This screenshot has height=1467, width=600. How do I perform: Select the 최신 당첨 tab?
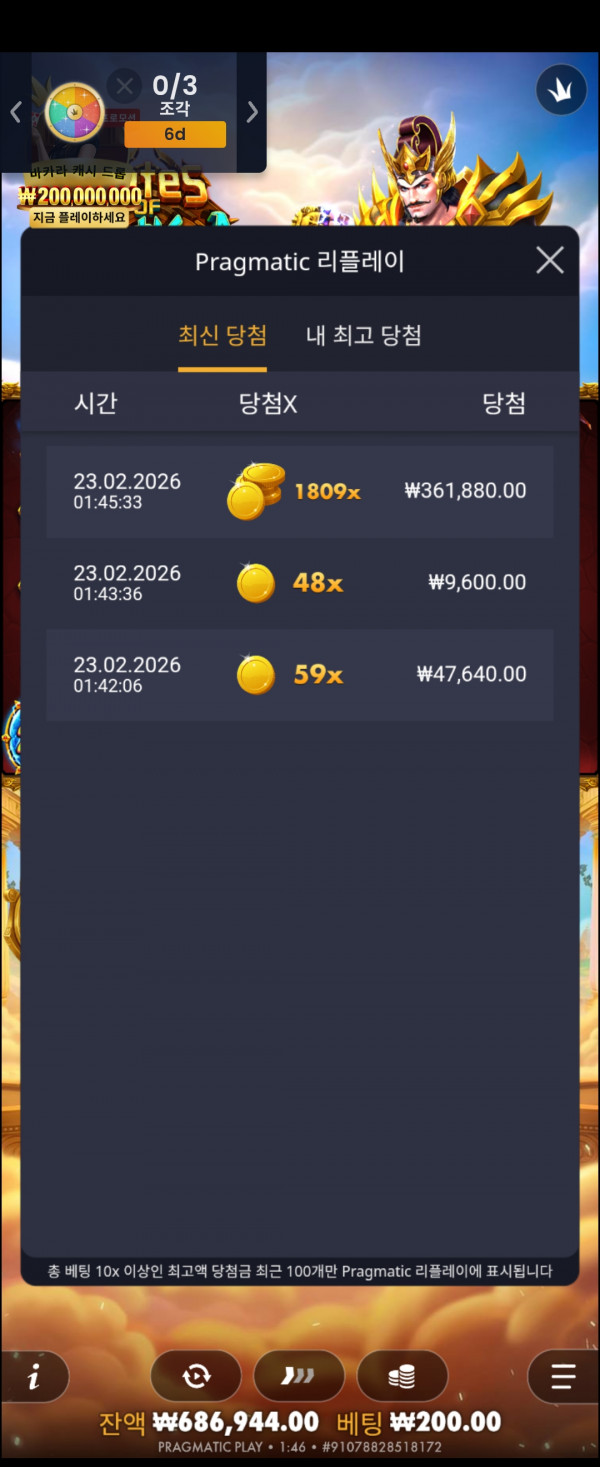[x=222, y=336]
